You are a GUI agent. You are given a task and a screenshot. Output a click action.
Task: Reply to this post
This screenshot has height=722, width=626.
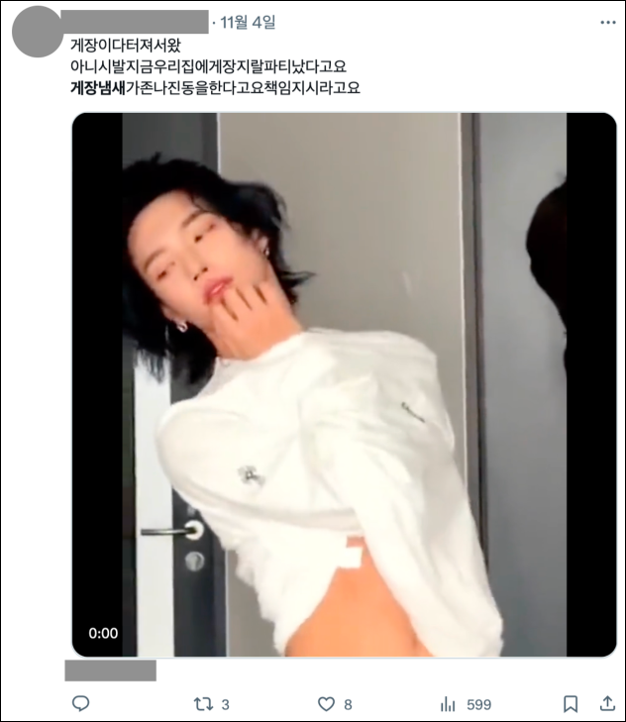coord(81,703)
